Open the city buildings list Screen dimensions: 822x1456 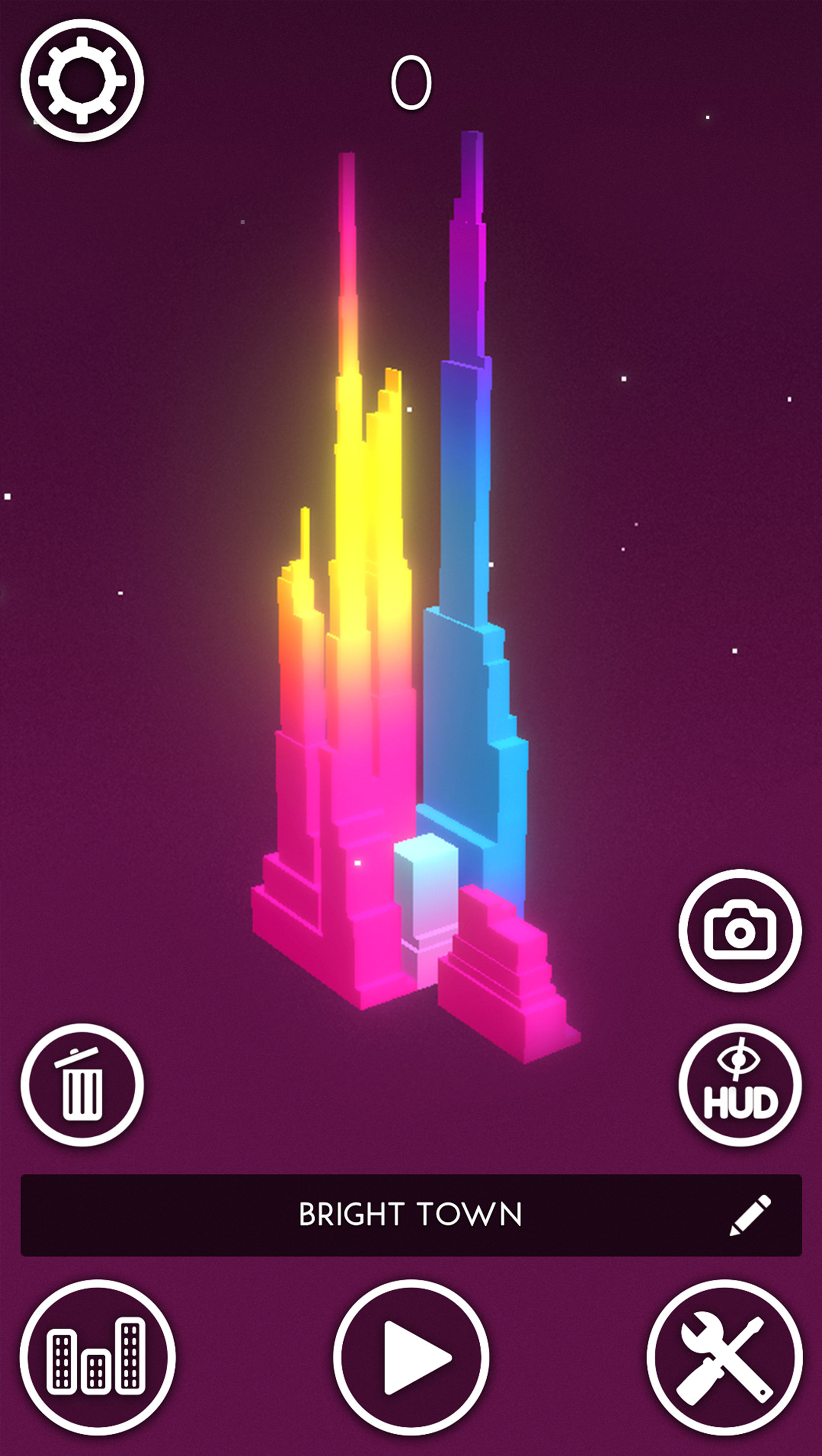click(97, 1358)
